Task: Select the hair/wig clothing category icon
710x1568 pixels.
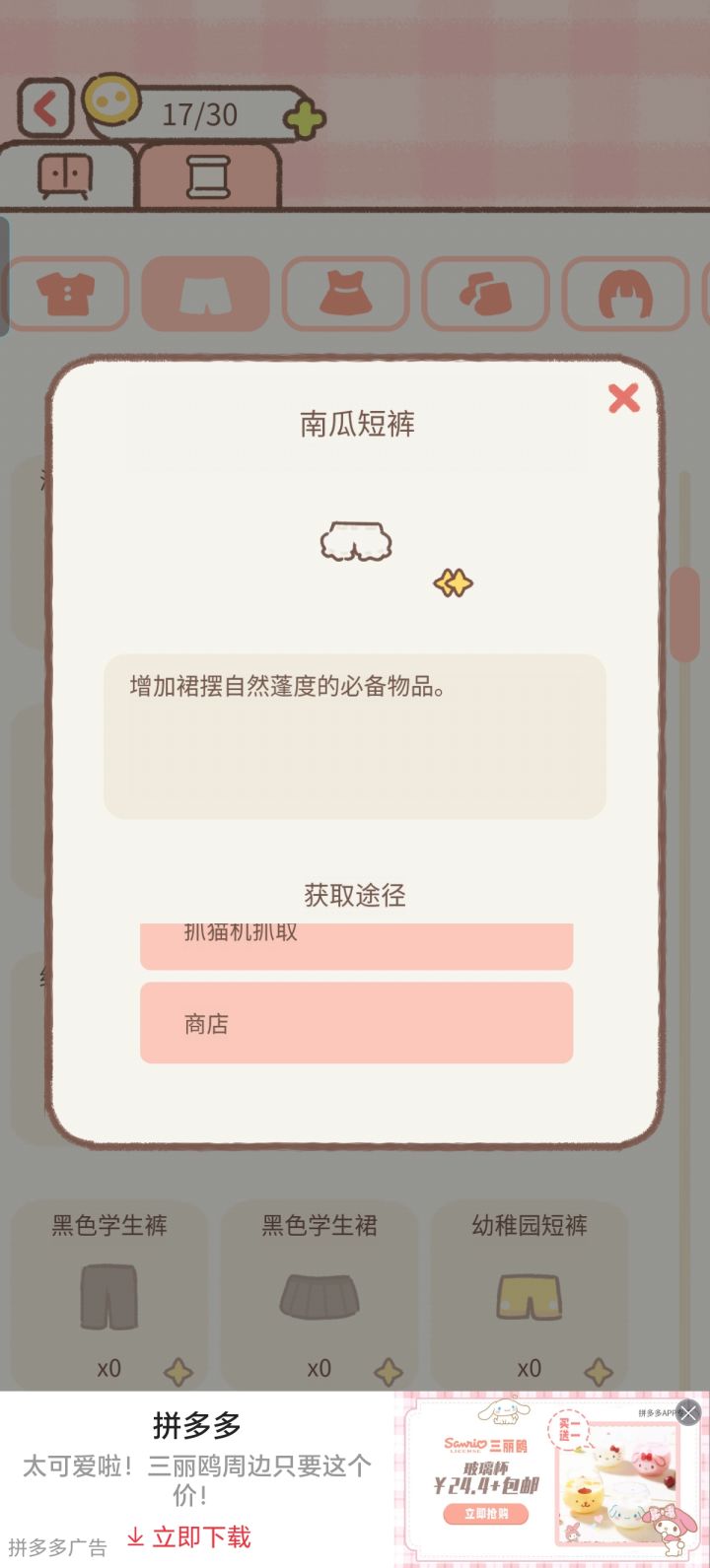Action: 625,292
